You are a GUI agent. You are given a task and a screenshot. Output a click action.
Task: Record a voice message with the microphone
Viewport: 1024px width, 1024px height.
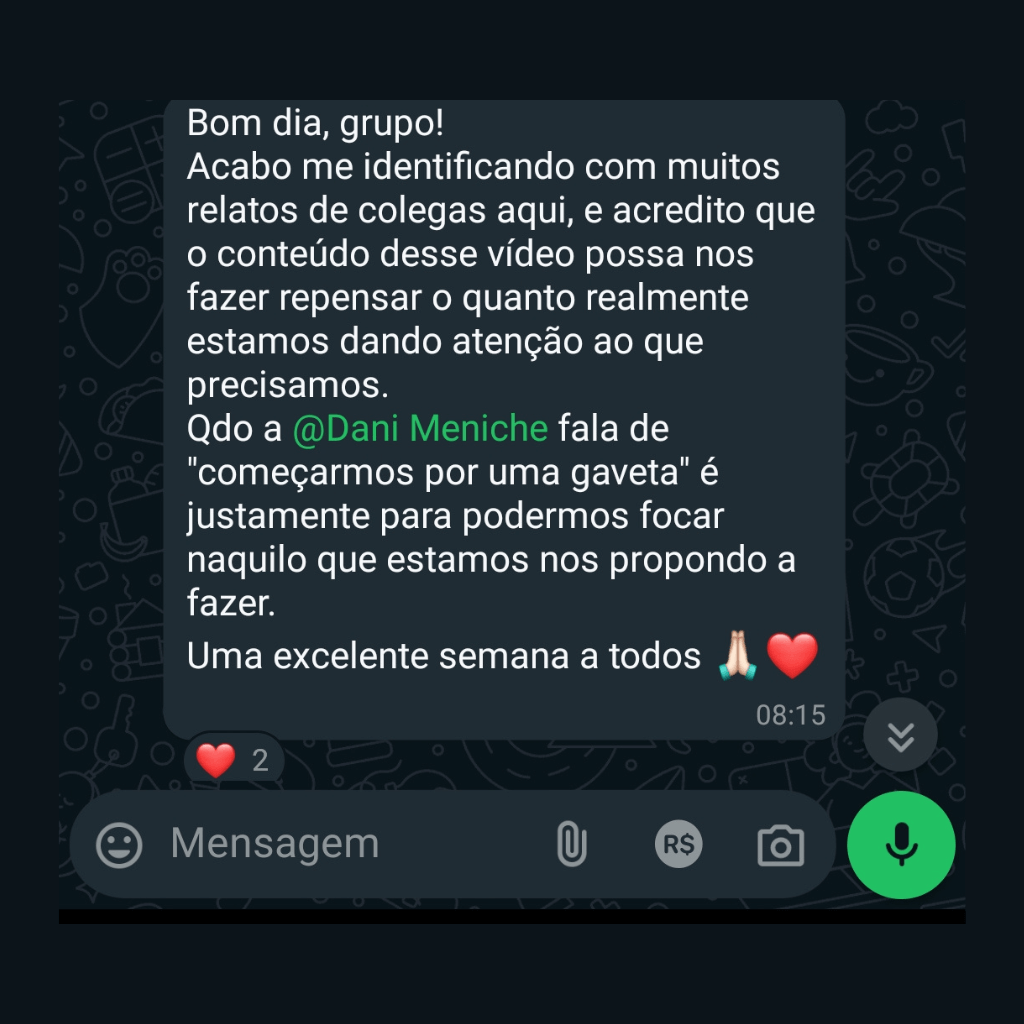point(901,845)
